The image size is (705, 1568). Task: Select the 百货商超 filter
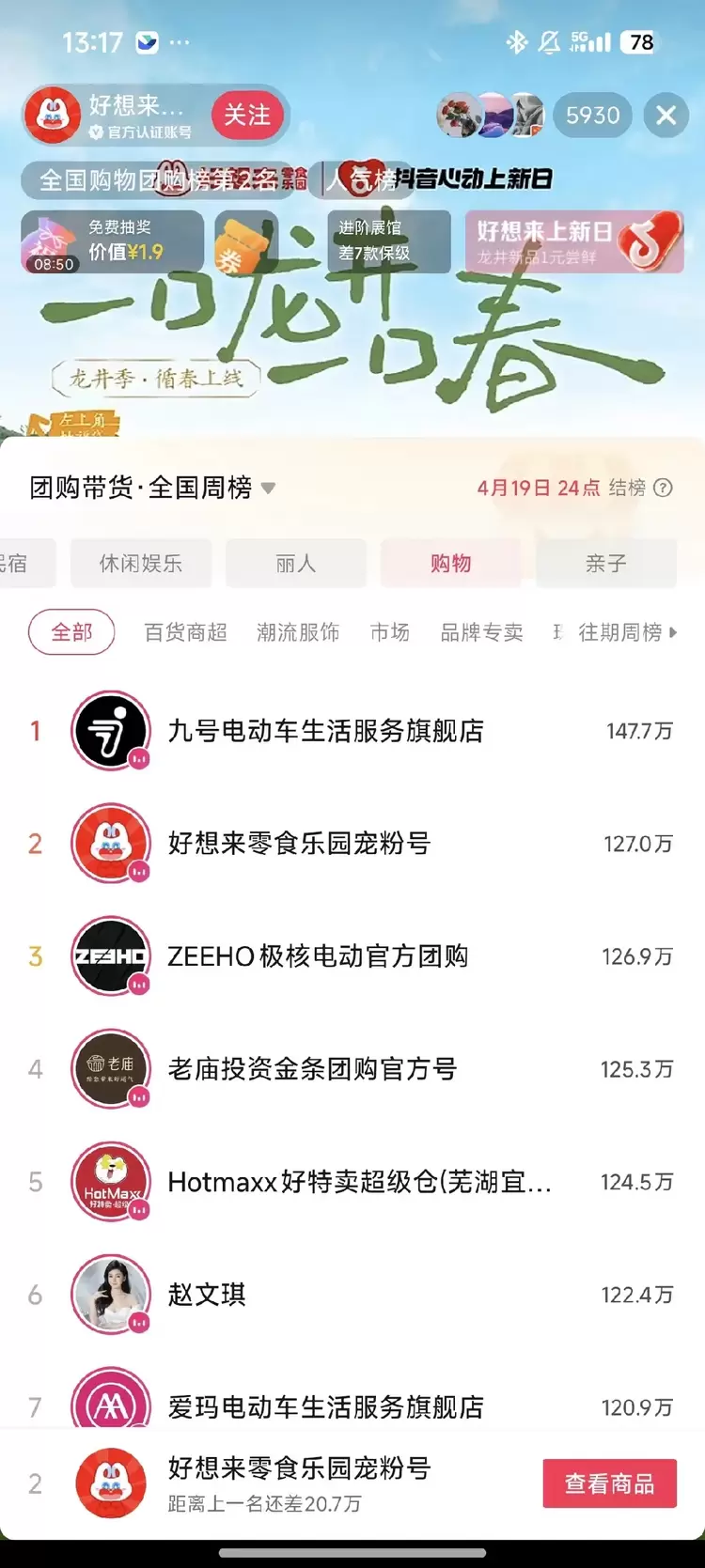pos(185,632)
